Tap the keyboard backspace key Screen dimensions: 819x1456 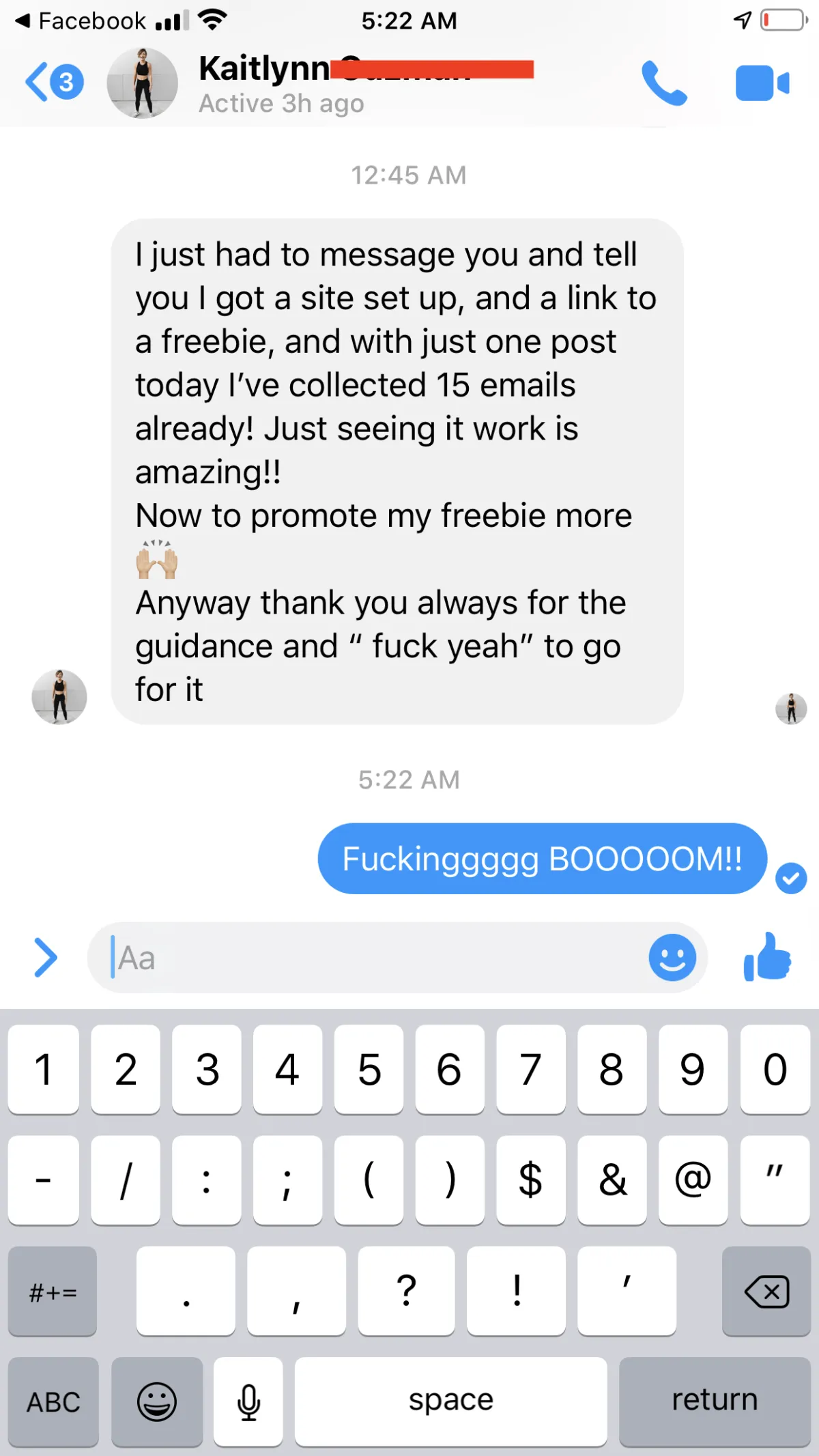pos(766,1291)
